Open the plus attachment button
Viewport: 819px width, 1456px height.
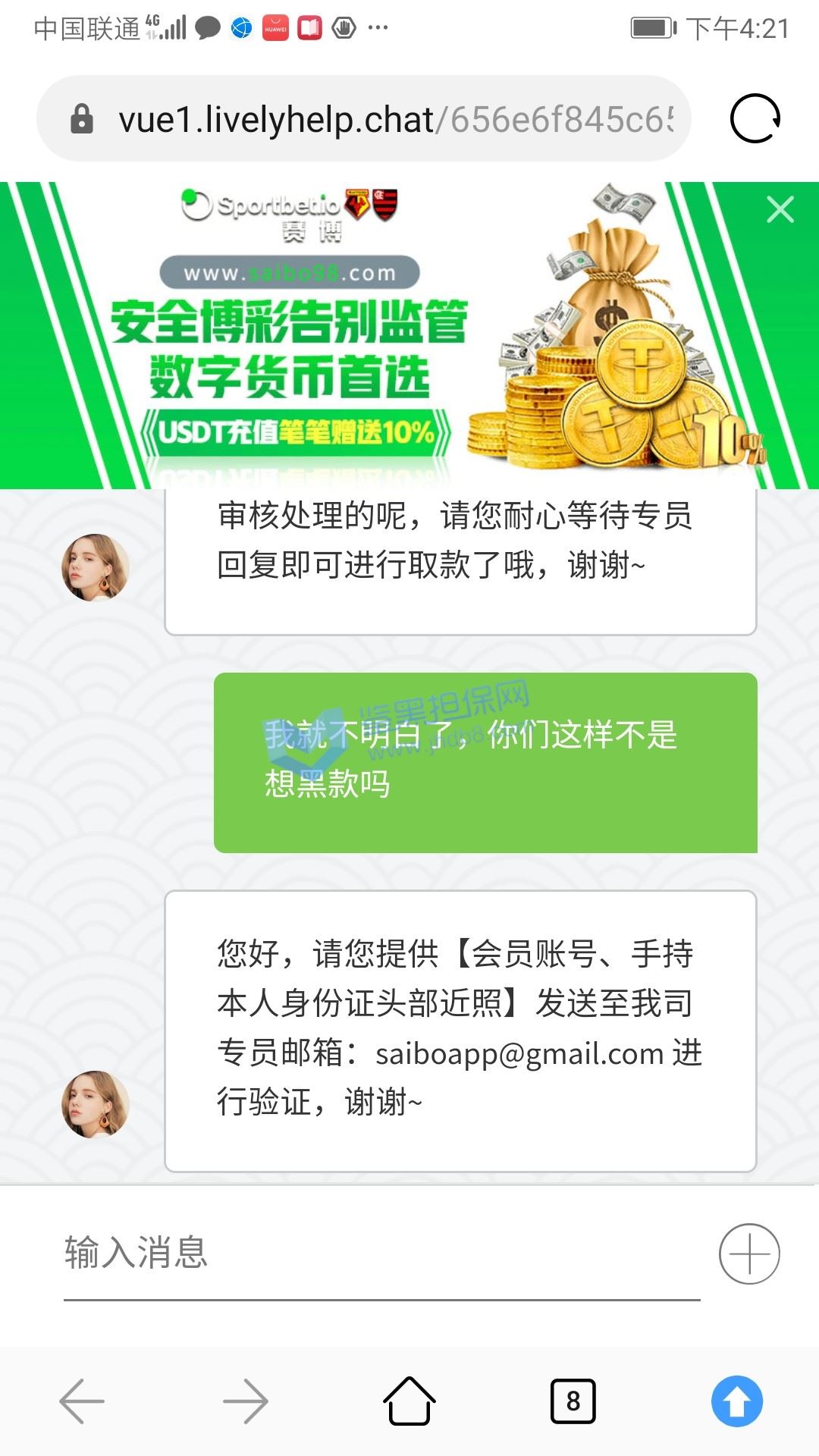[x=749, y=1254]
